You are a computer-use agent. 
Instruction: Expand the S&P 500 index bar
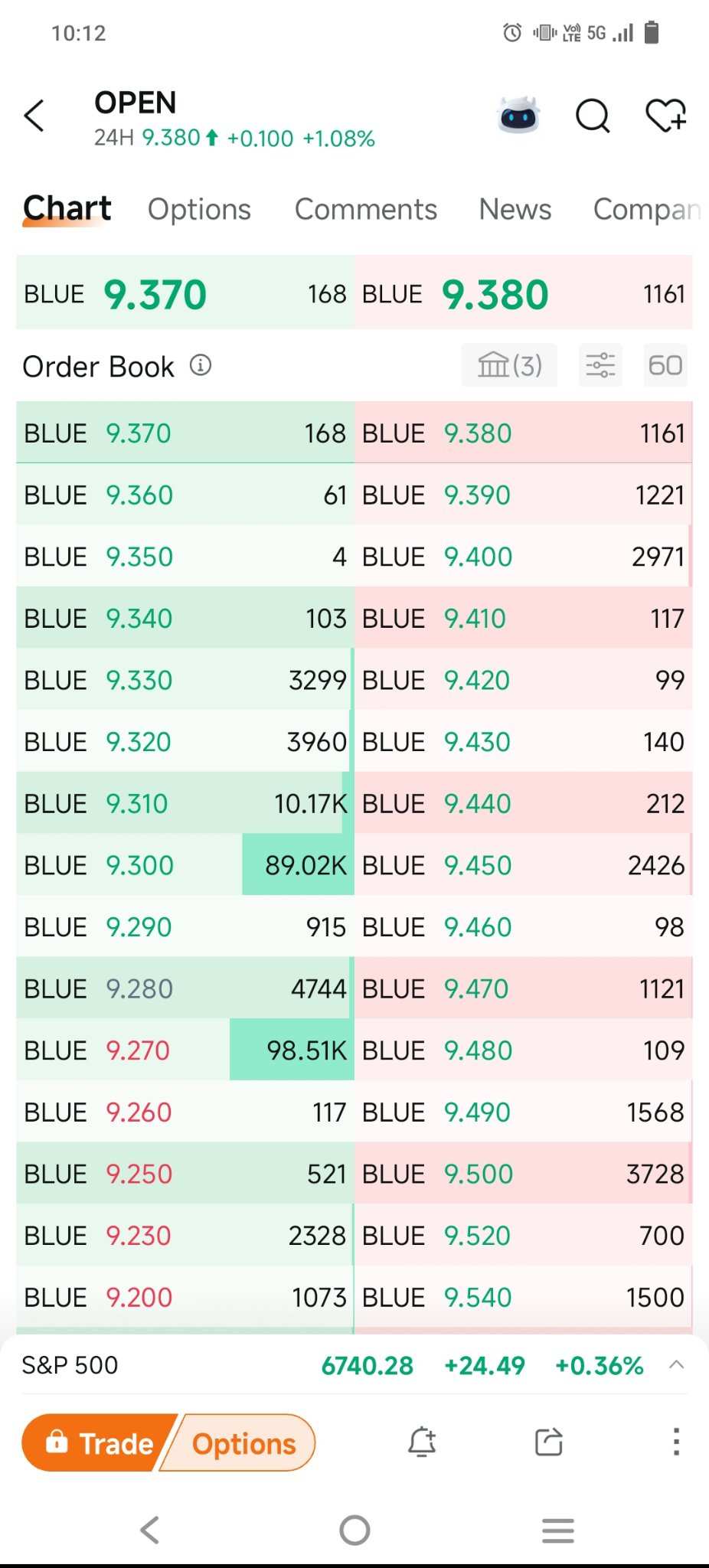(x=676, y=1365)
